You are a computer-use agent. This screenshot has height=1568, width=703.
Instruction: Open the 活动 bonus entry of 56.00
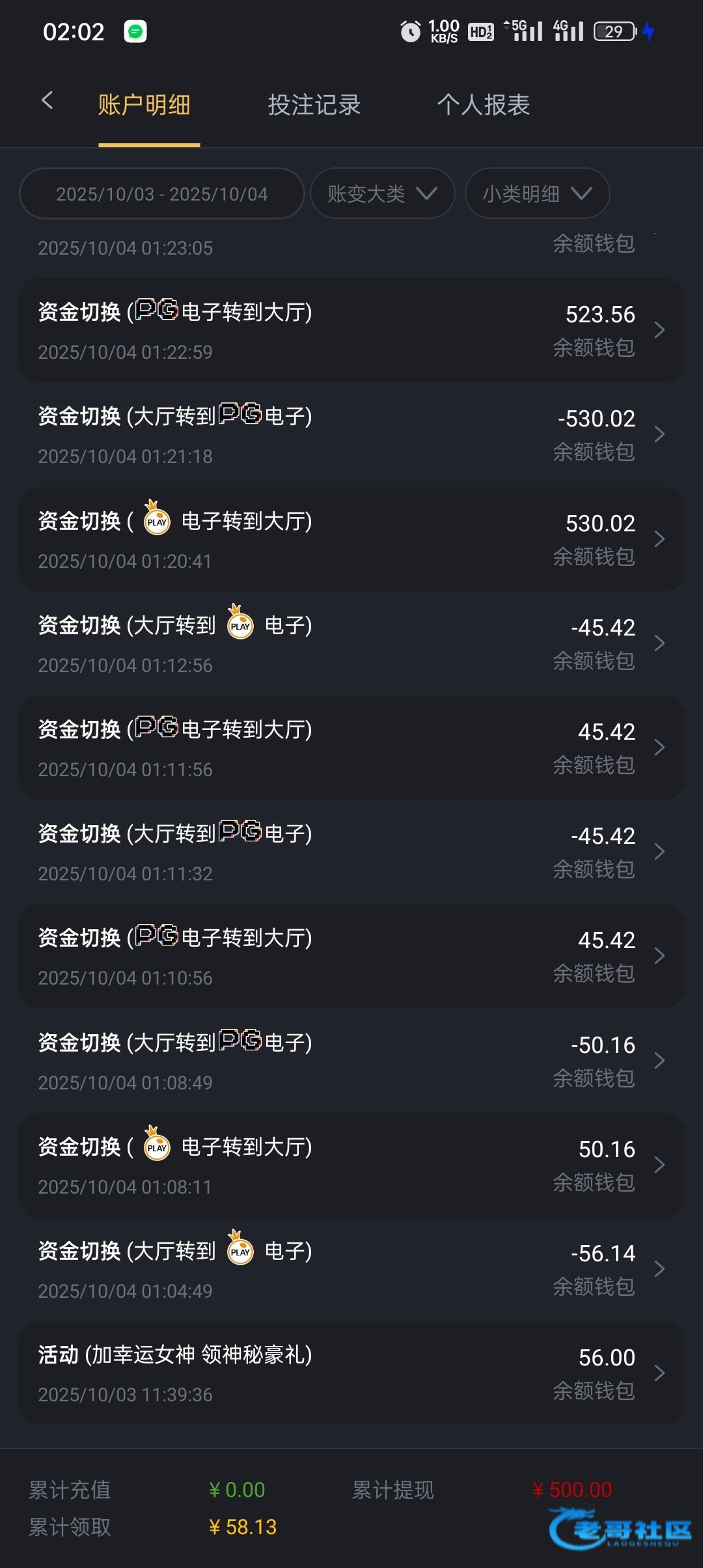(x=351, y=1373)
